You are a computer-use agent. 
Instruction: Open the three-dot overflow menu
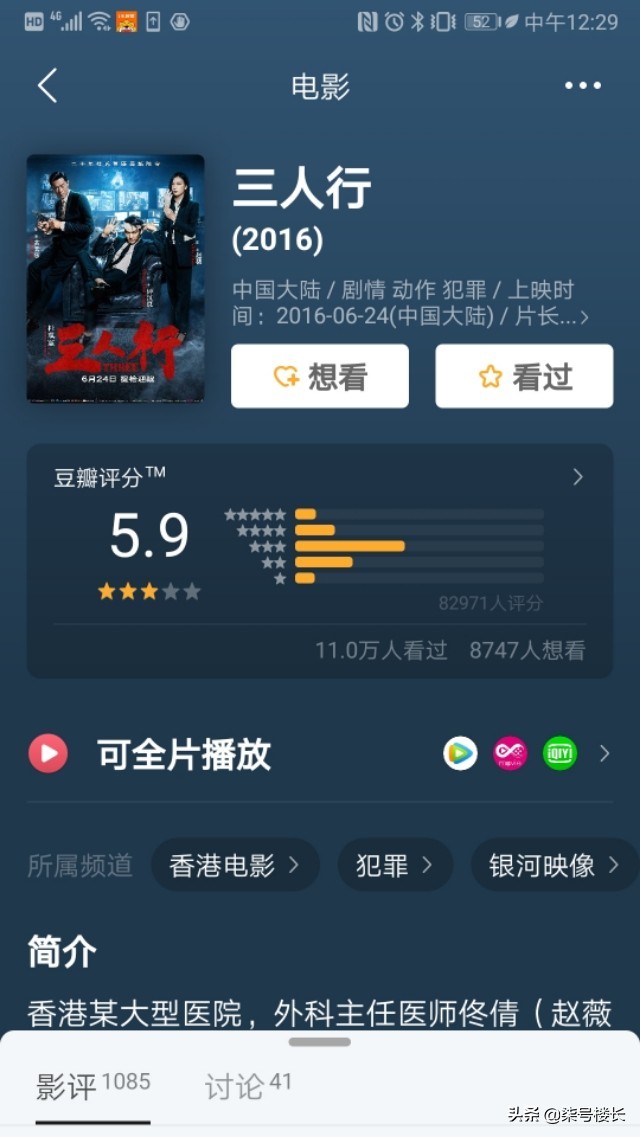pyautogui.click(x=583, y=86)
